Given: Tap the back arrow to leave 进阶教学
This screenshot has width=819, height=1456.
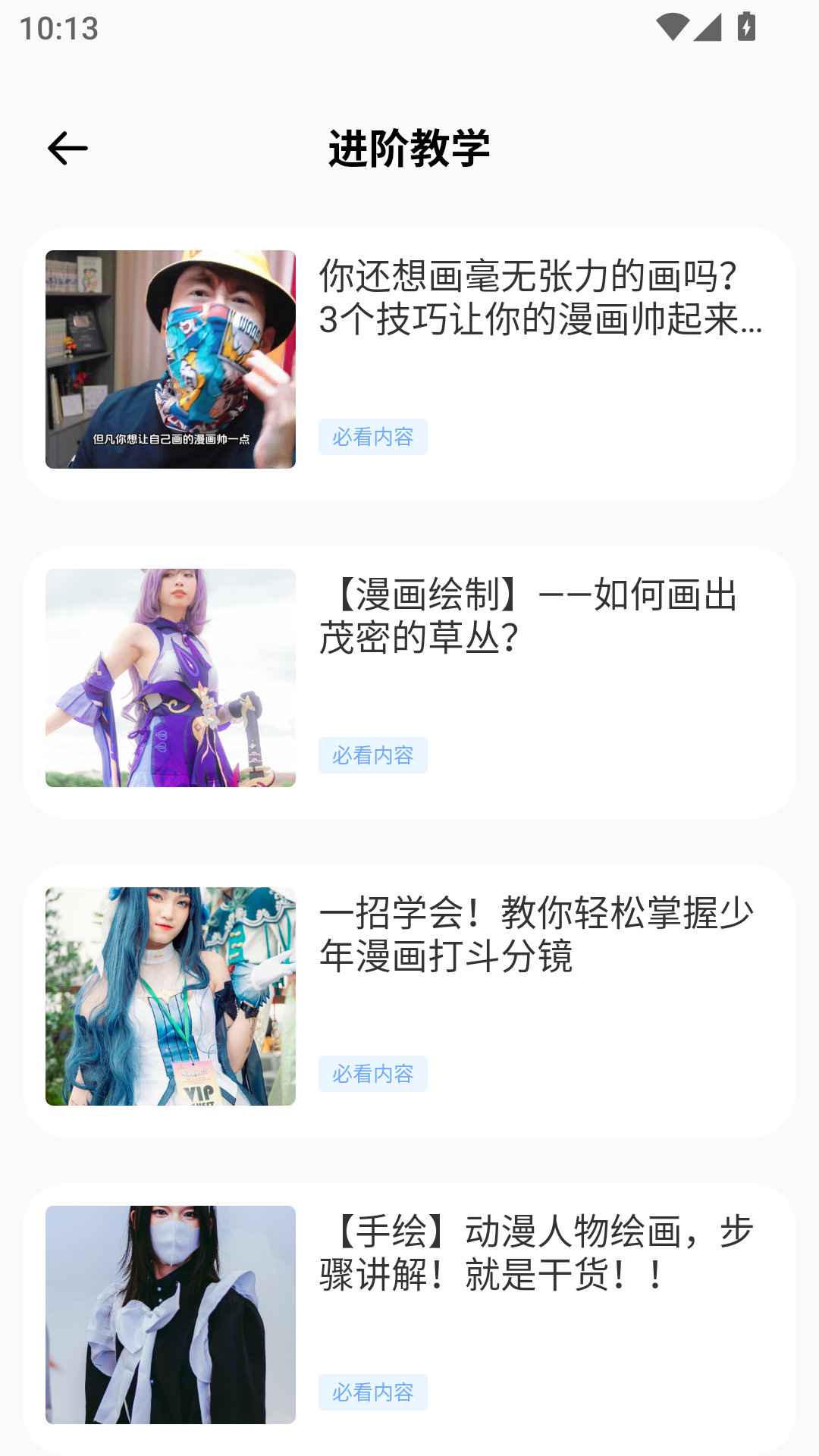Looking at the screenshot, I should pos(67,149).
